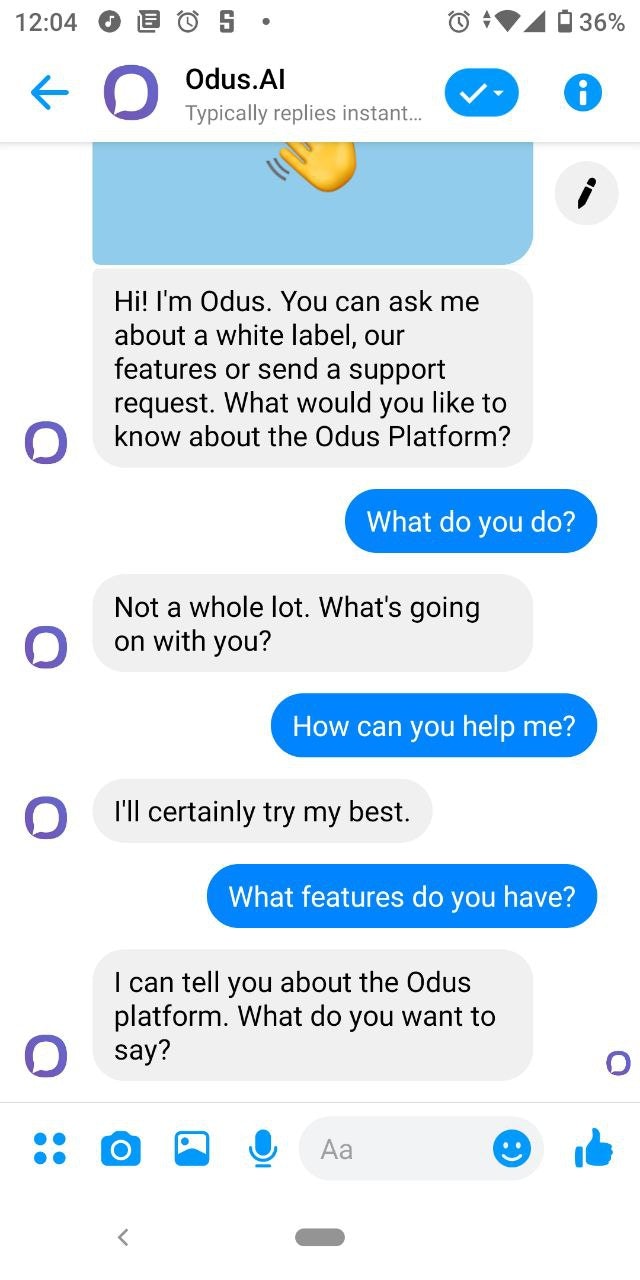Open the emoji picker smiley
This screenshot has width=640, height=1280.
click(x=512, y=1149)
